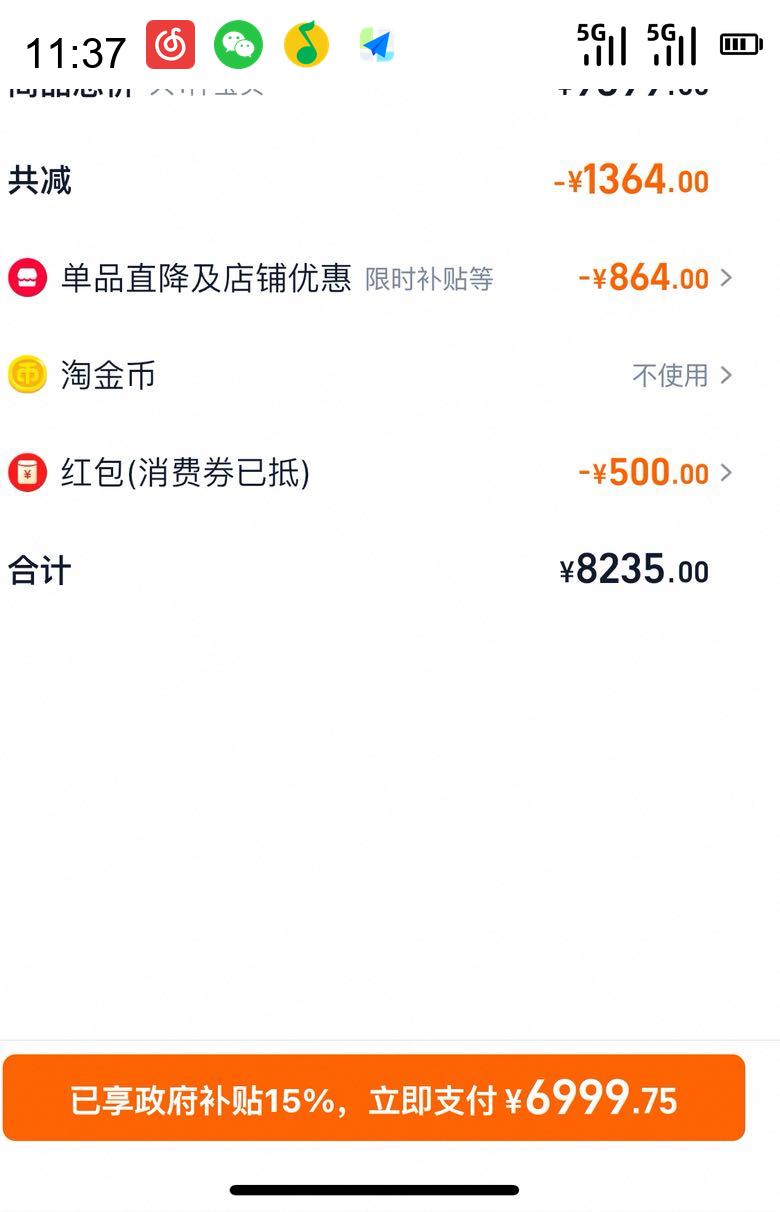The height and width of the screenshot is (1212, 780).
Task: Open the 红包 coupon deduction row
Action: coord(371,472)
